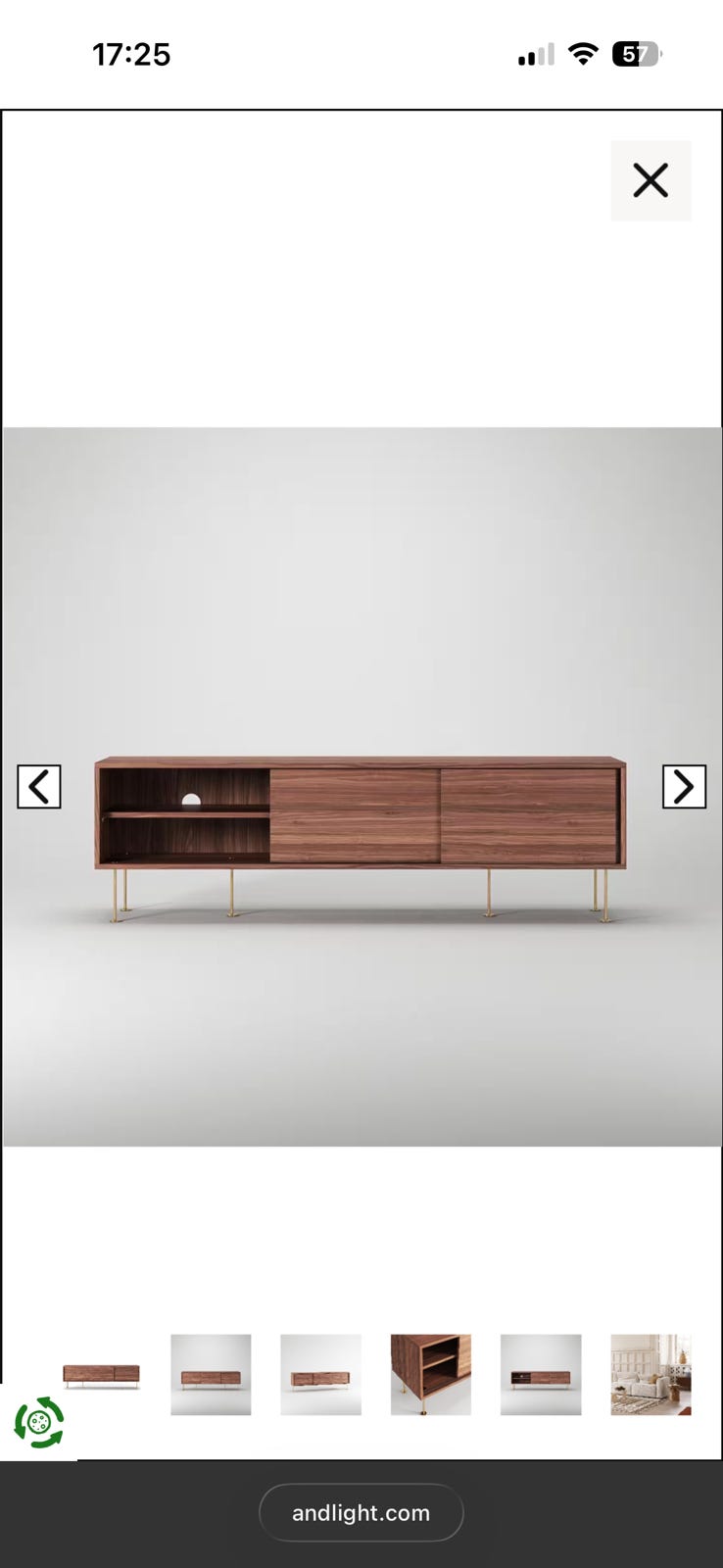
Task: Select the third angled sideboard thumbnail
Action: tap(321, 1375)
